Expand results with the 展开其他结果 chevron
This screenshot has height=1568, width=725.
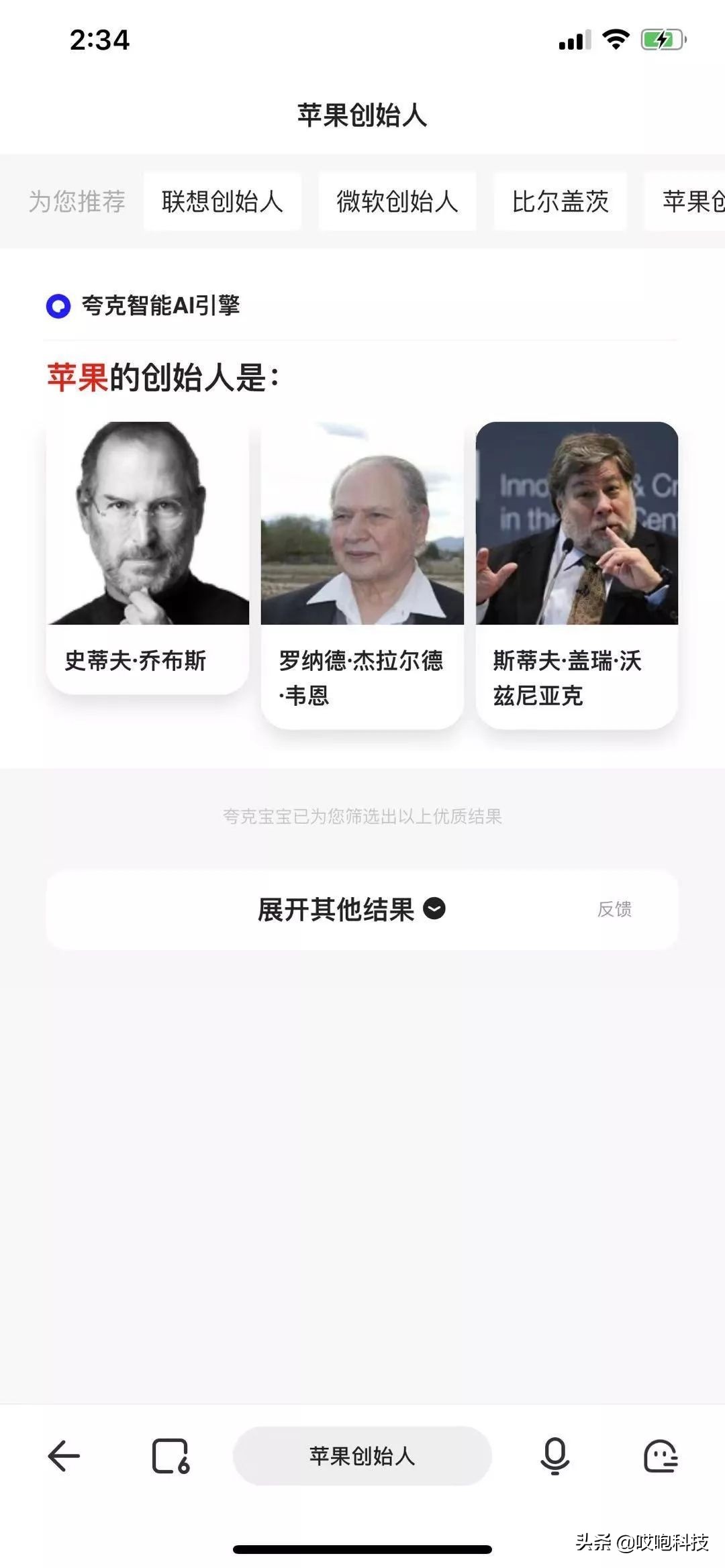434,909
